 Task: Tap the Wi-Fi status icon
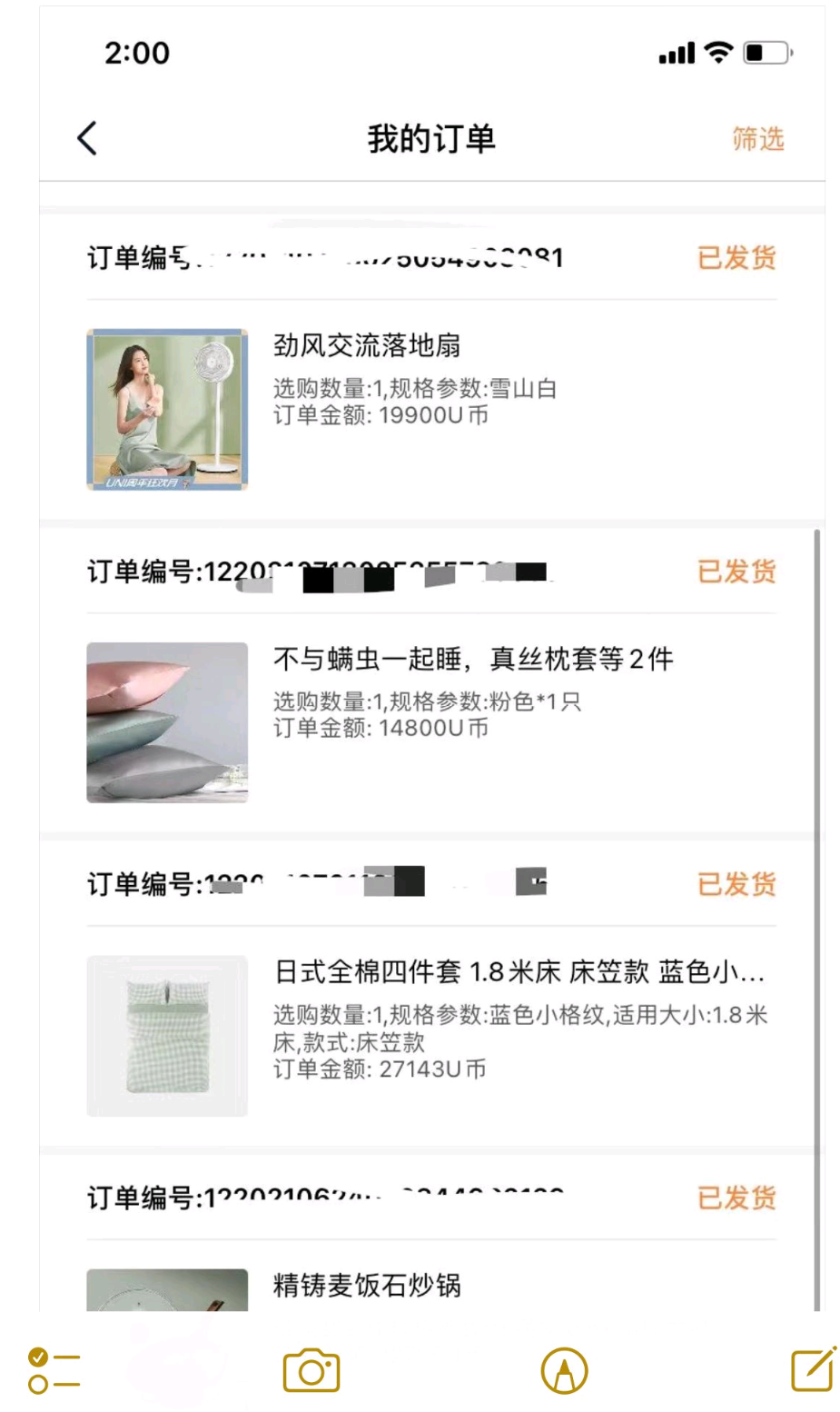click(717, 52)
